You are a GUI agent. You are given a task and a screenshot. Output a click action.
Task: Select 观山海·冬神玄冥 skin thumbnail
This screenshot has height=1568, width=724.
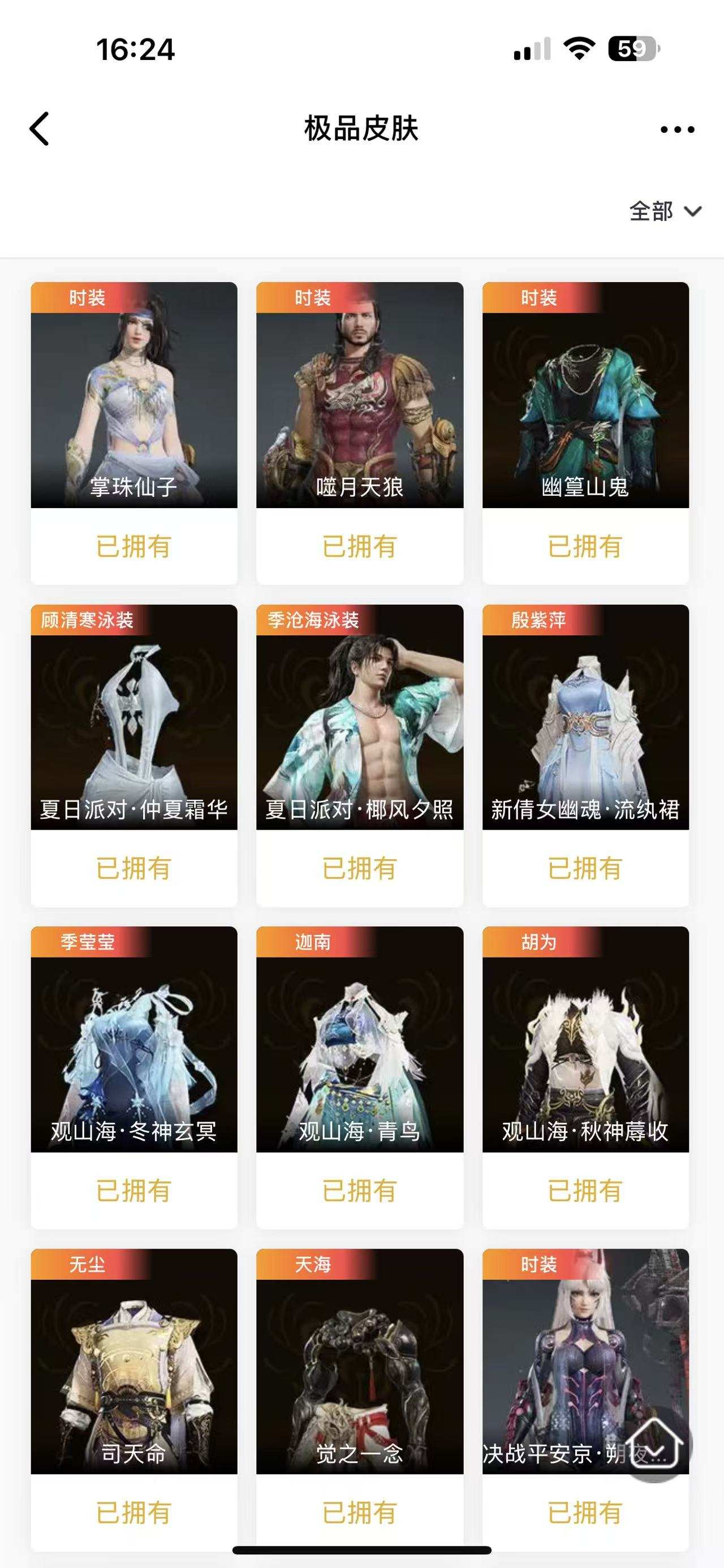(133, 1047)
